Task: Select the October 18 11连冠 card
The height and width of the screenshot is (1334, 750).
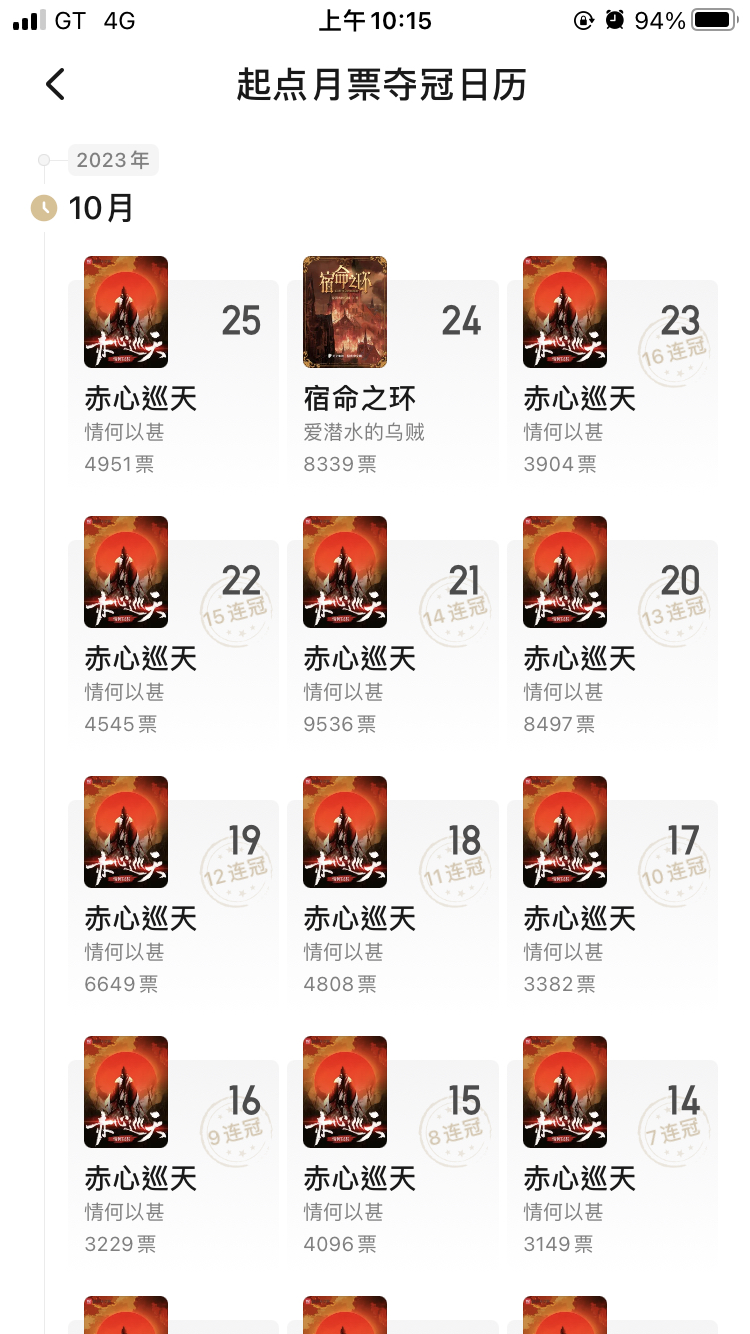Action: click(393, 893)
